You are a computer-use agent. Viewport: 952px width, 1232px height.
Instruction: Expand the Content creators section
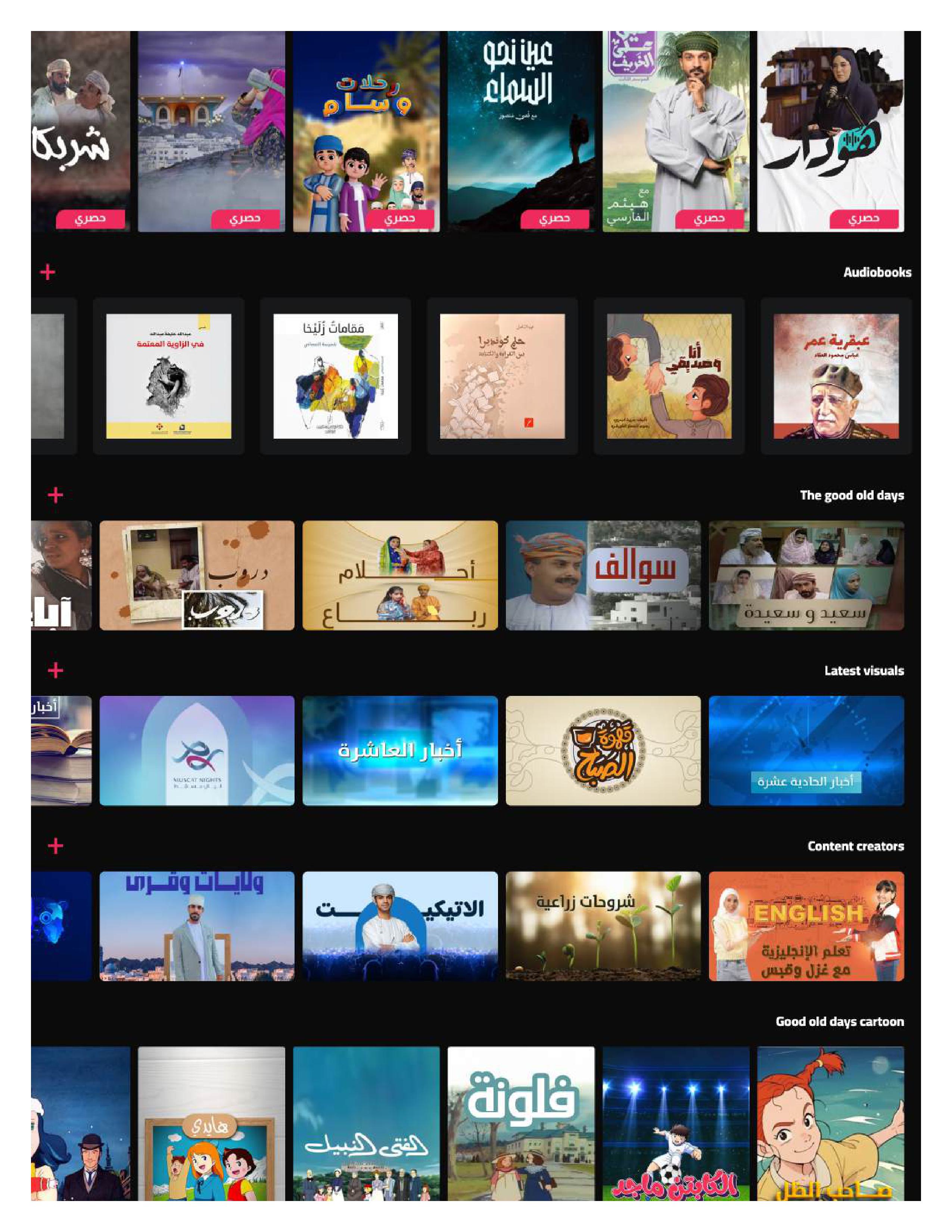[55, 846]
